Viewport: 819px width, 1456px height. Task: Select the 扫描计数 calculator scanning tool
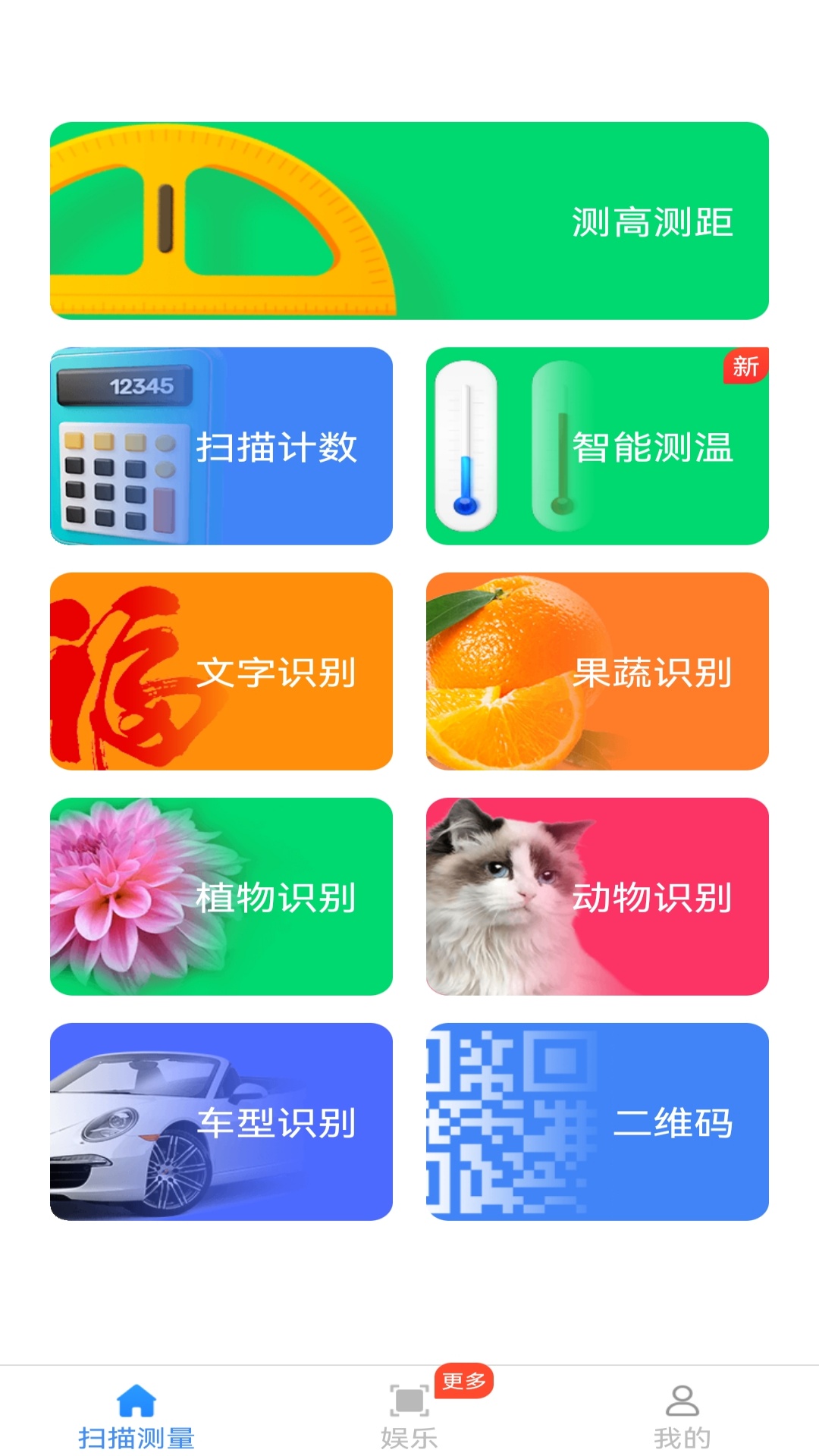tap(220, 447)
